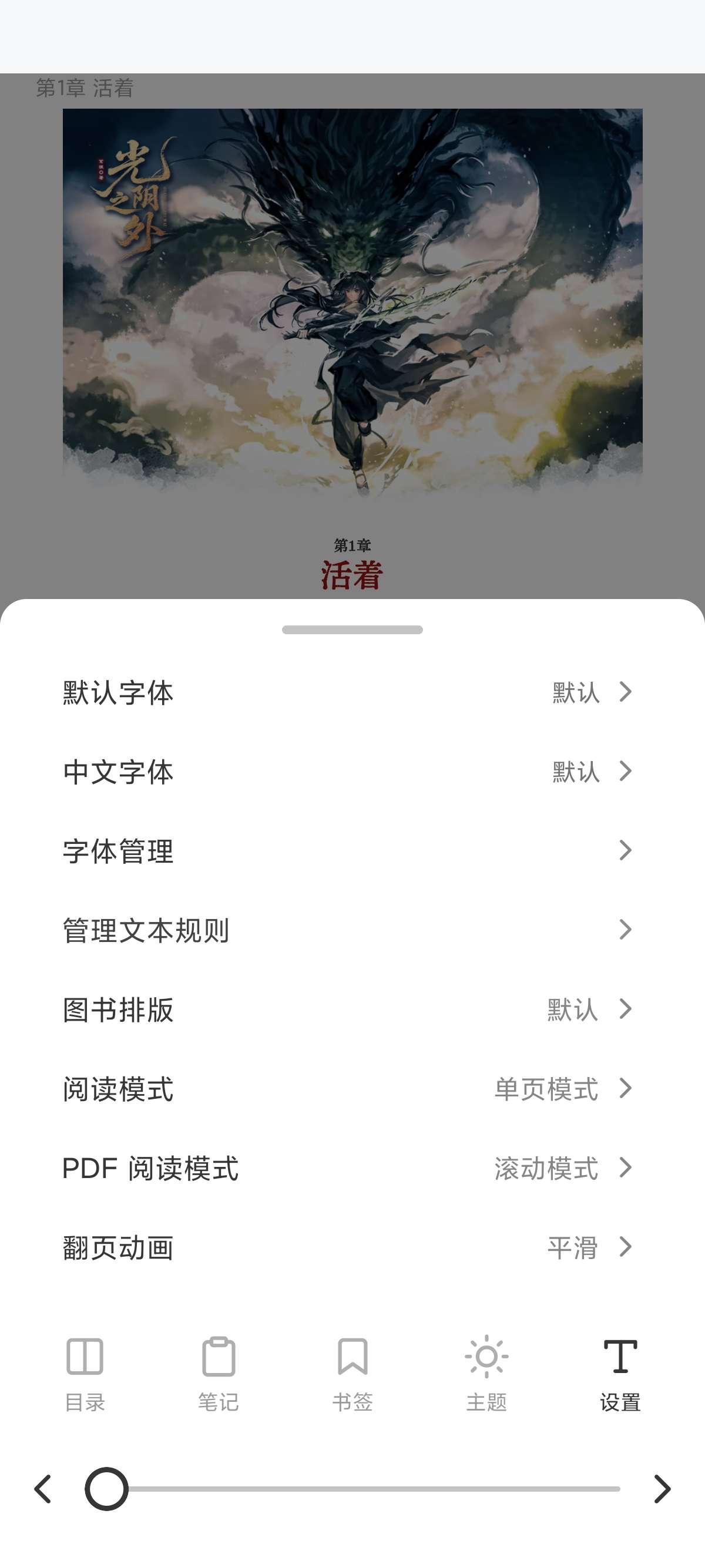Open 字体管理
705x1568 pixels.
(x=352, y=851)
